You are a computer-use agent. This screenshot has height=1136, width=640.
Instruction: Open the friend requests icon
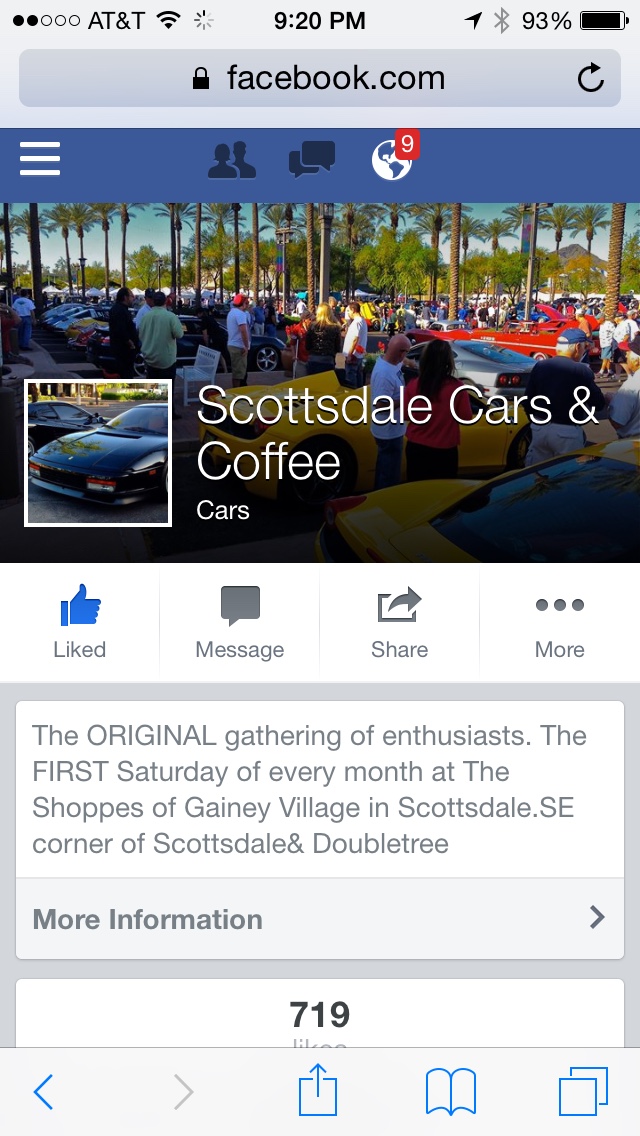(x=232, y=159)
